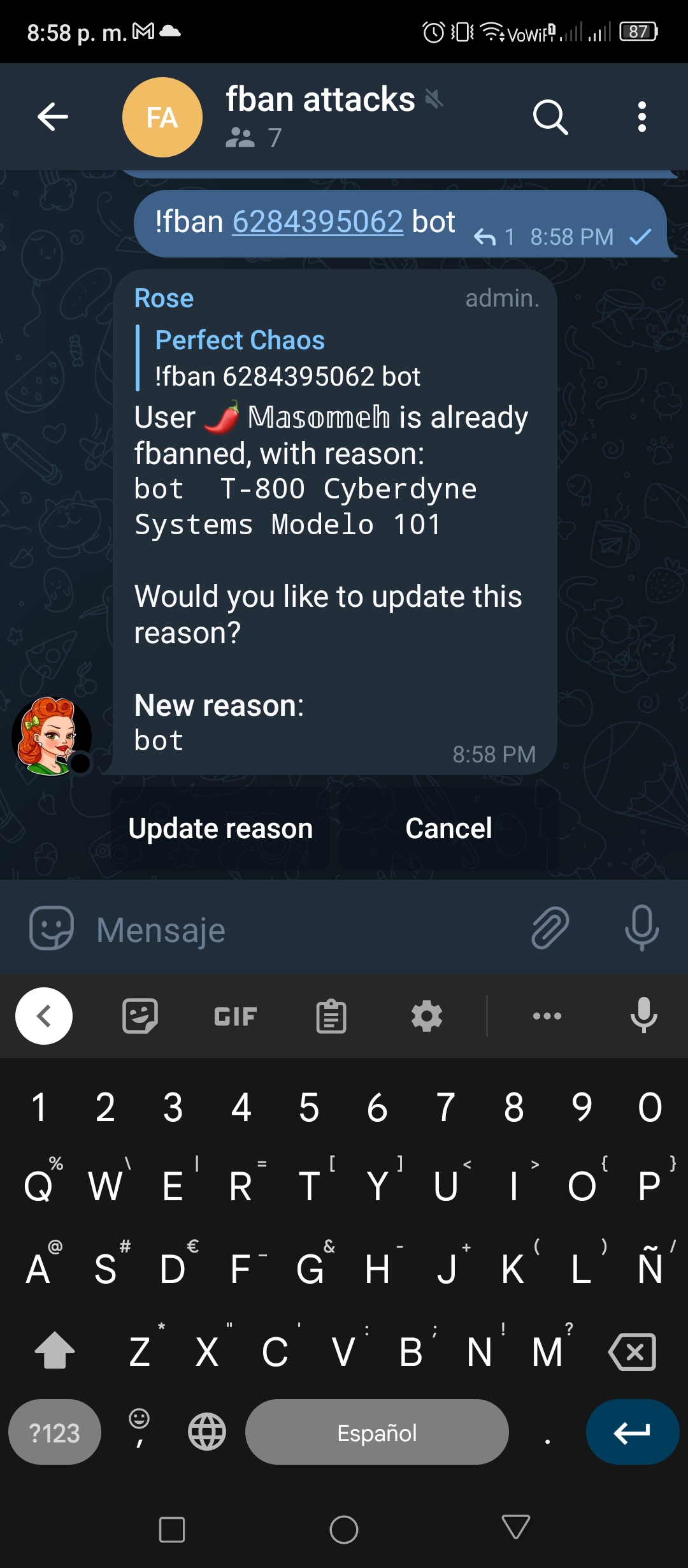Record a voice message with microphone

[641, 928]
